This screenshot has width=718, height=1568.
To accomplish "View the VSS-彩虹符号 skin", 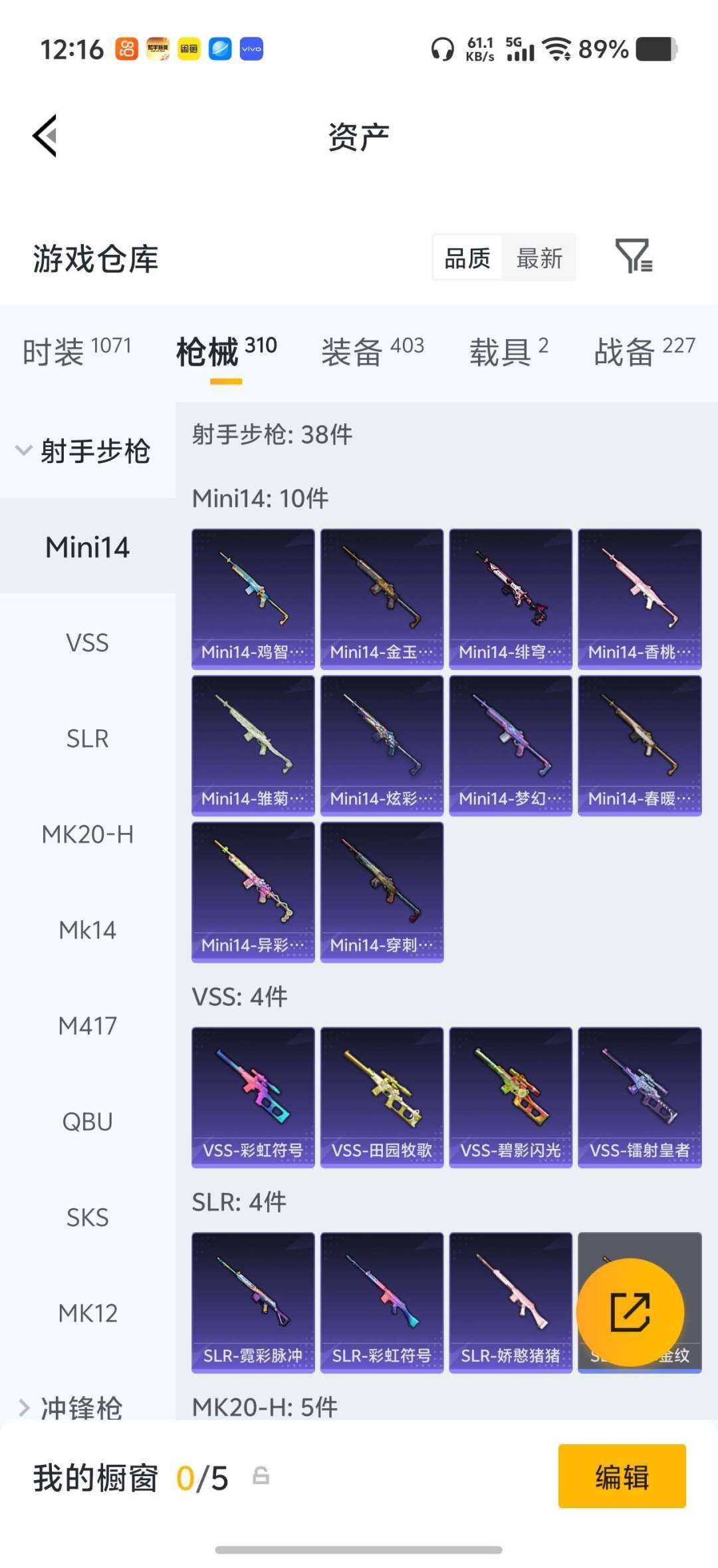I will pyautogui.click(x=253, y=1097).
